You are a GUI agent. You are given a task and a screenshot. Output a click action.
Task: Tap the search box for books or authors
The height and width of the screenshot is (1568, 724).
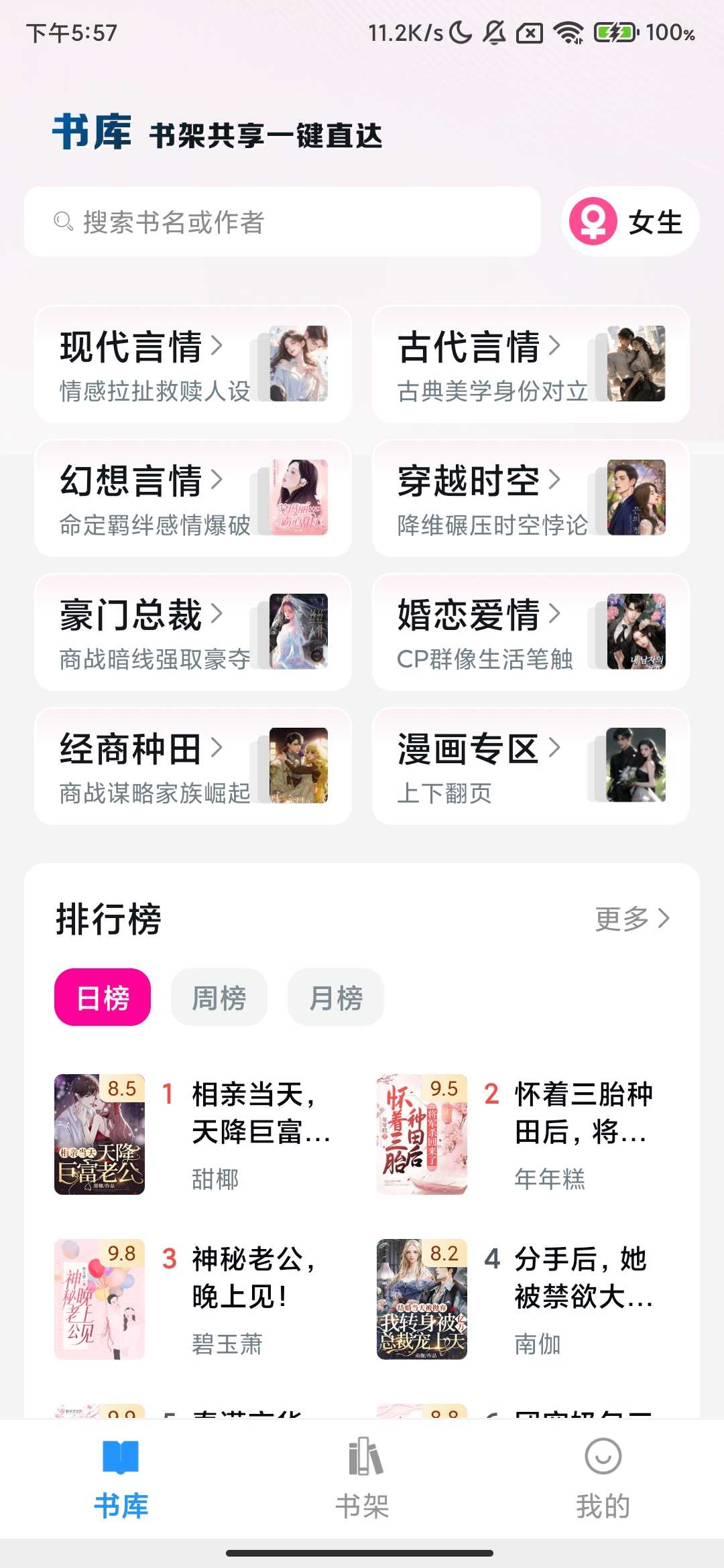[282, 222]
